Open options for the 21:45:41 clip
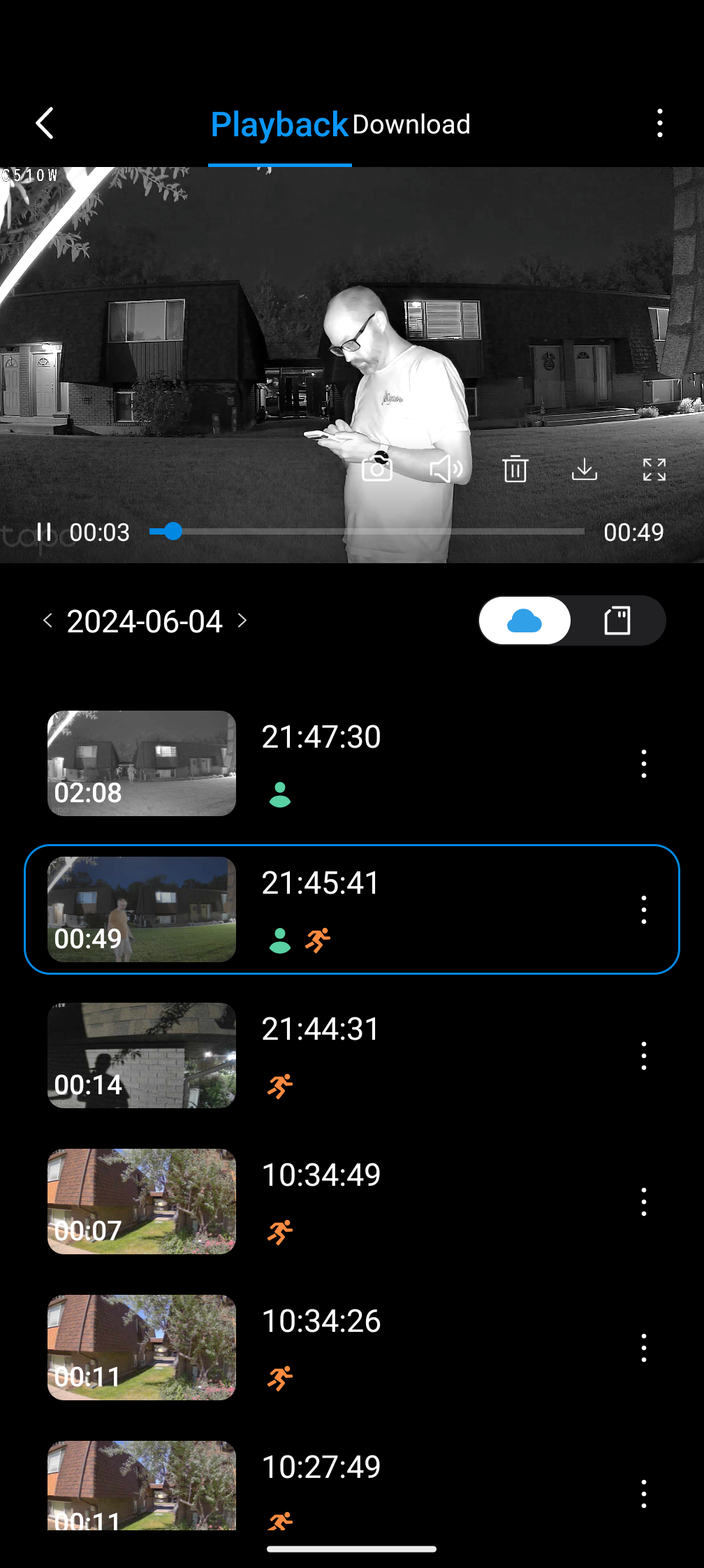 [x=643, y=909]
